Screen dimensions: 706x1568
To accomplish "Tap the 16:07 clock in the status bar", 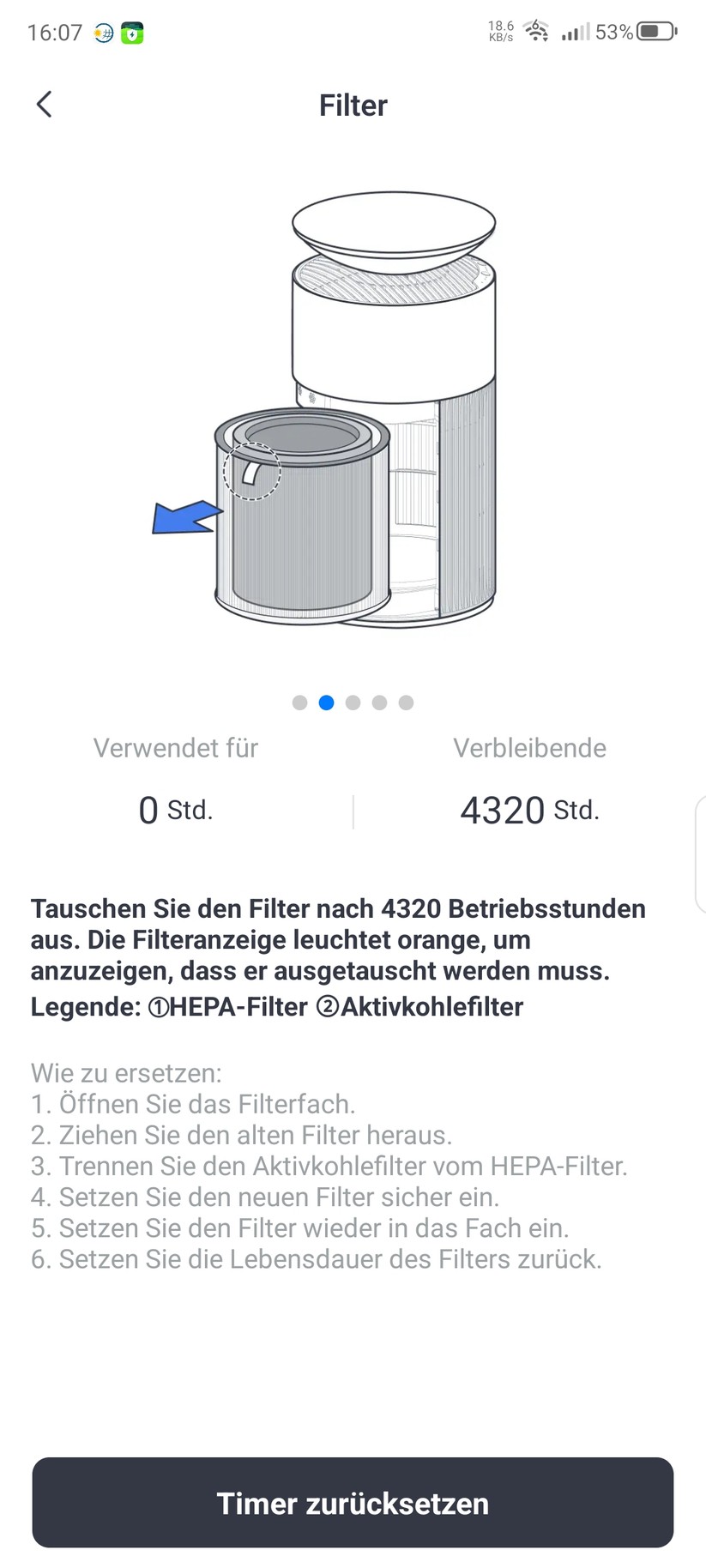I will pyautogui.click(x=57, y=33).
